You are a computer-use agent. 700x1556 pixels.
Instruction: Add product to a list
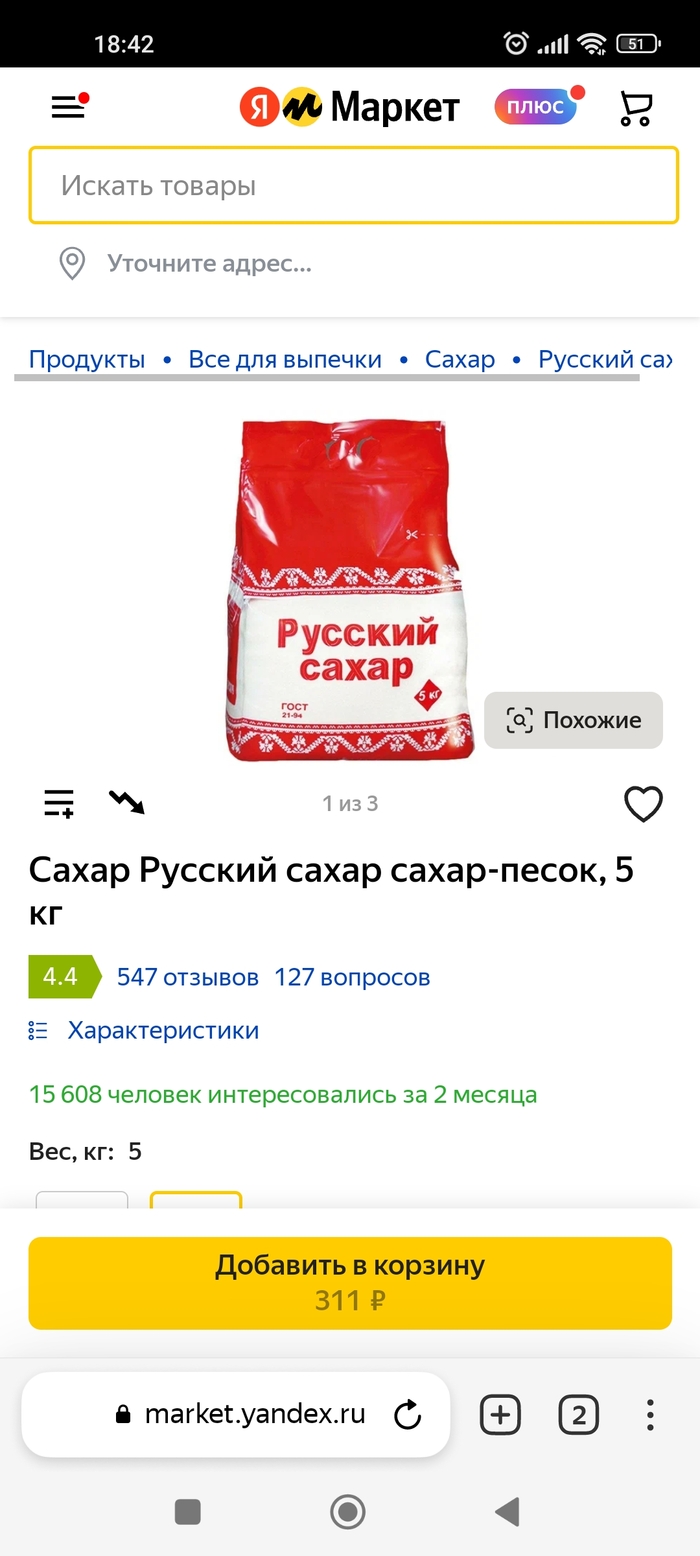coord(59,803)
